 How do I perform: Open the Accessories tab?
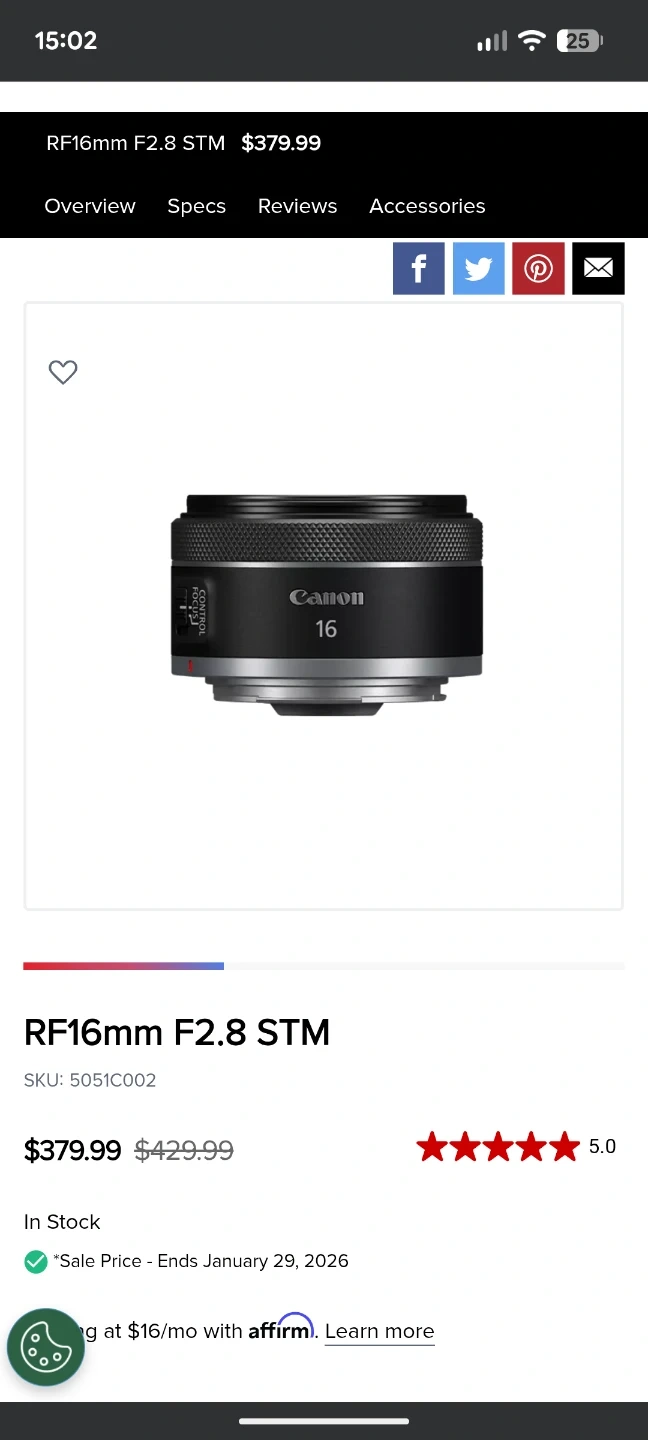point(427,206)
